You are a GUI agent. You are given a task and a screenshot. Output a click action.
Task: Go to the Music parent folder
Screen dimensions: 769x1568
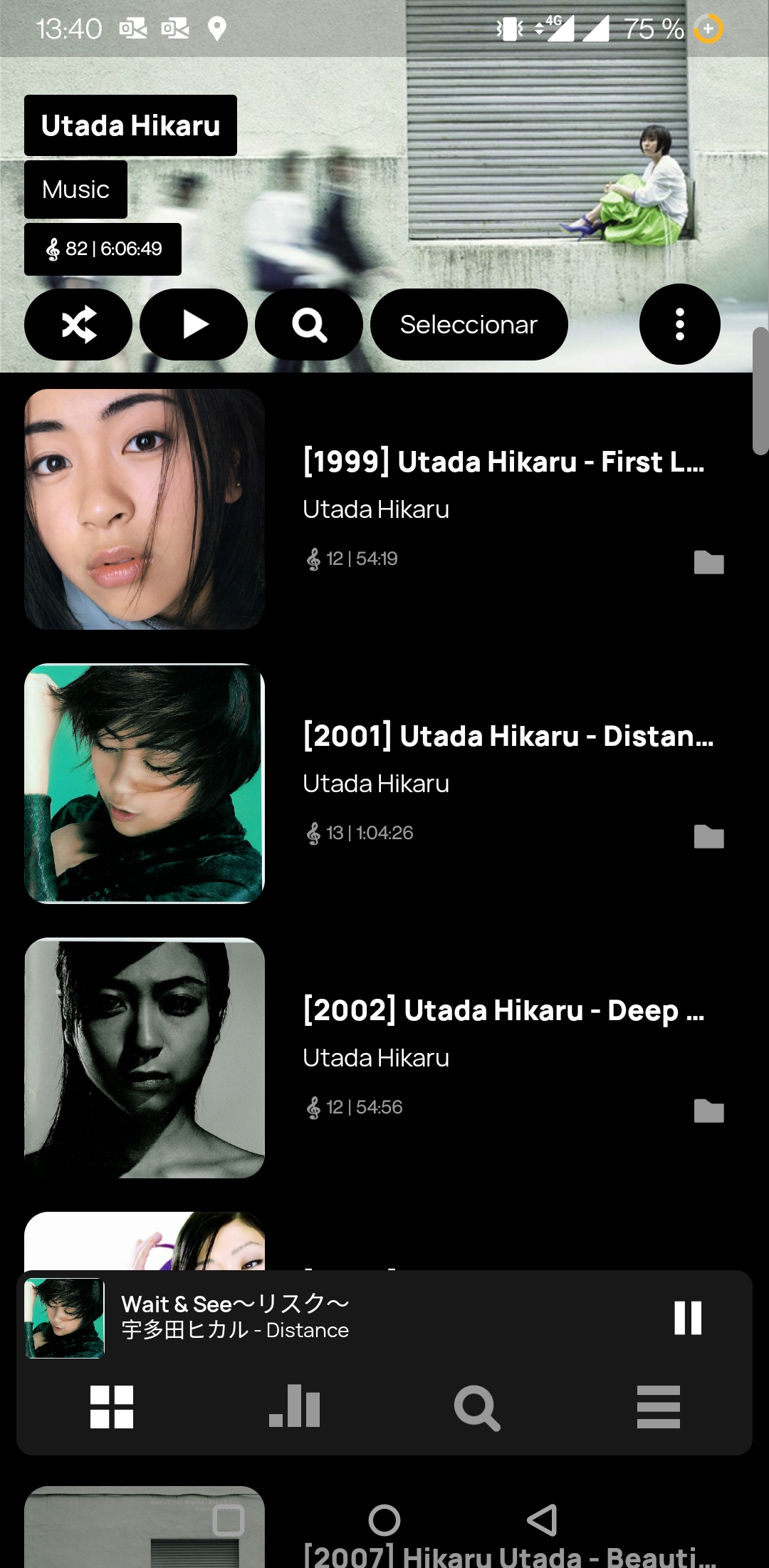75,189
